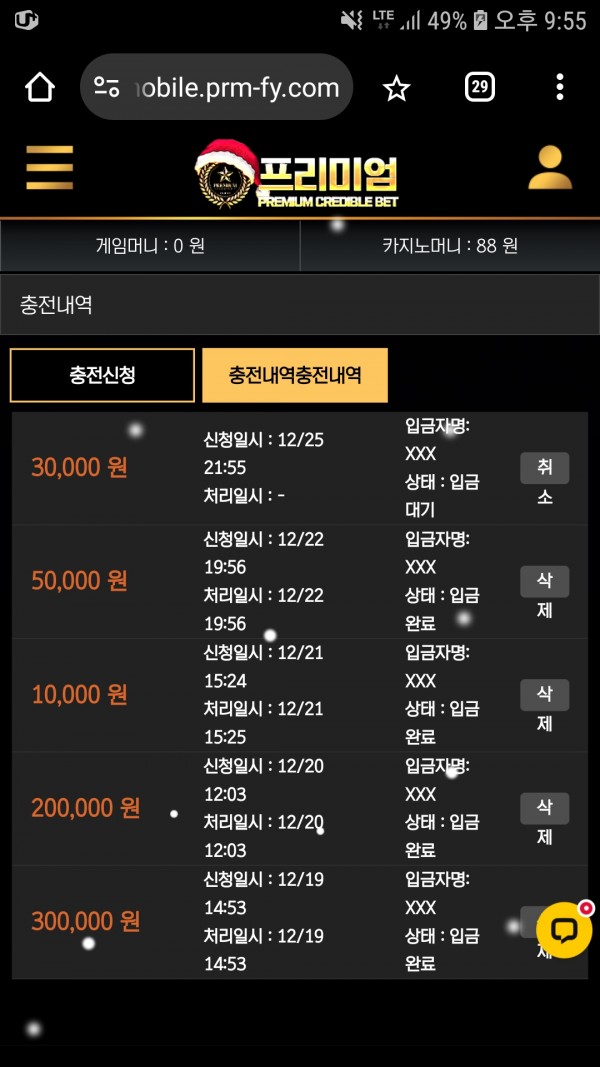The image size is (600, 1067).
Task: Switch to the 충전신청 tab
Action: [x=102, y=375]
